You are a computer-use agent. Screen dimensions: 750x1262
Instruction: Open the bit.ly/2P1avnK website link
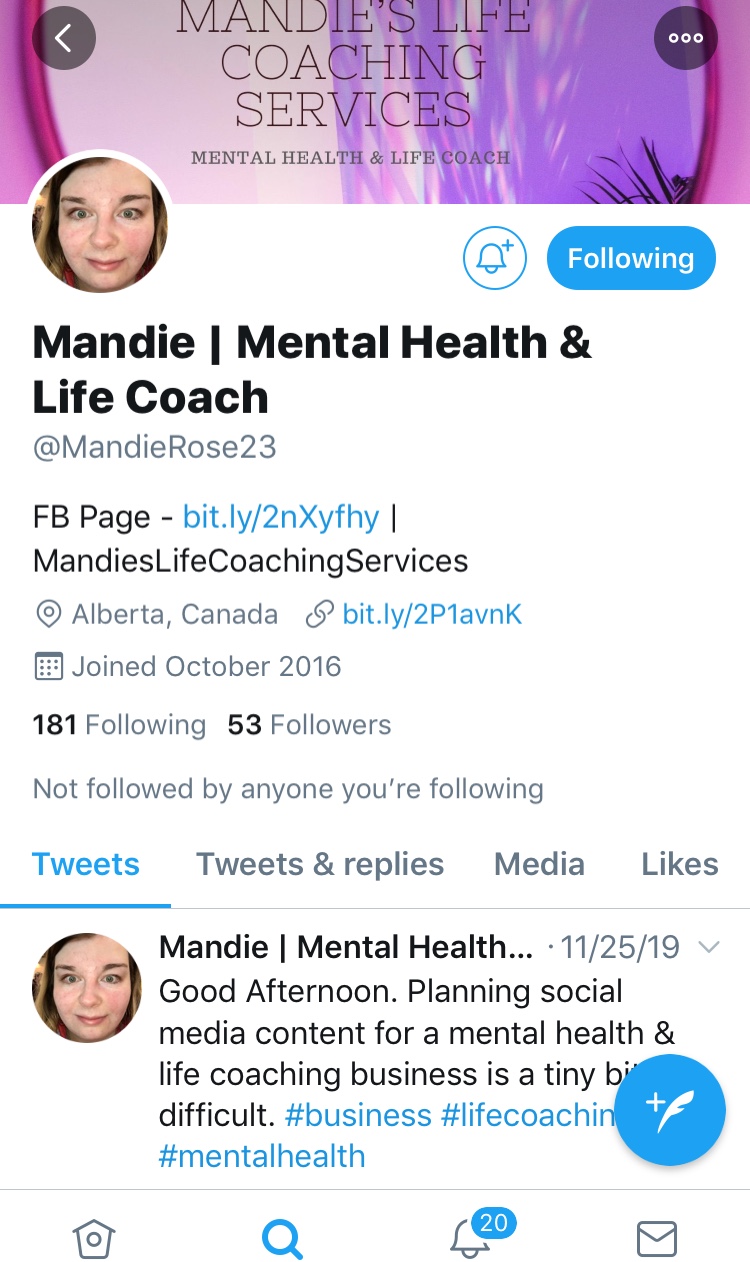(432, 614)
